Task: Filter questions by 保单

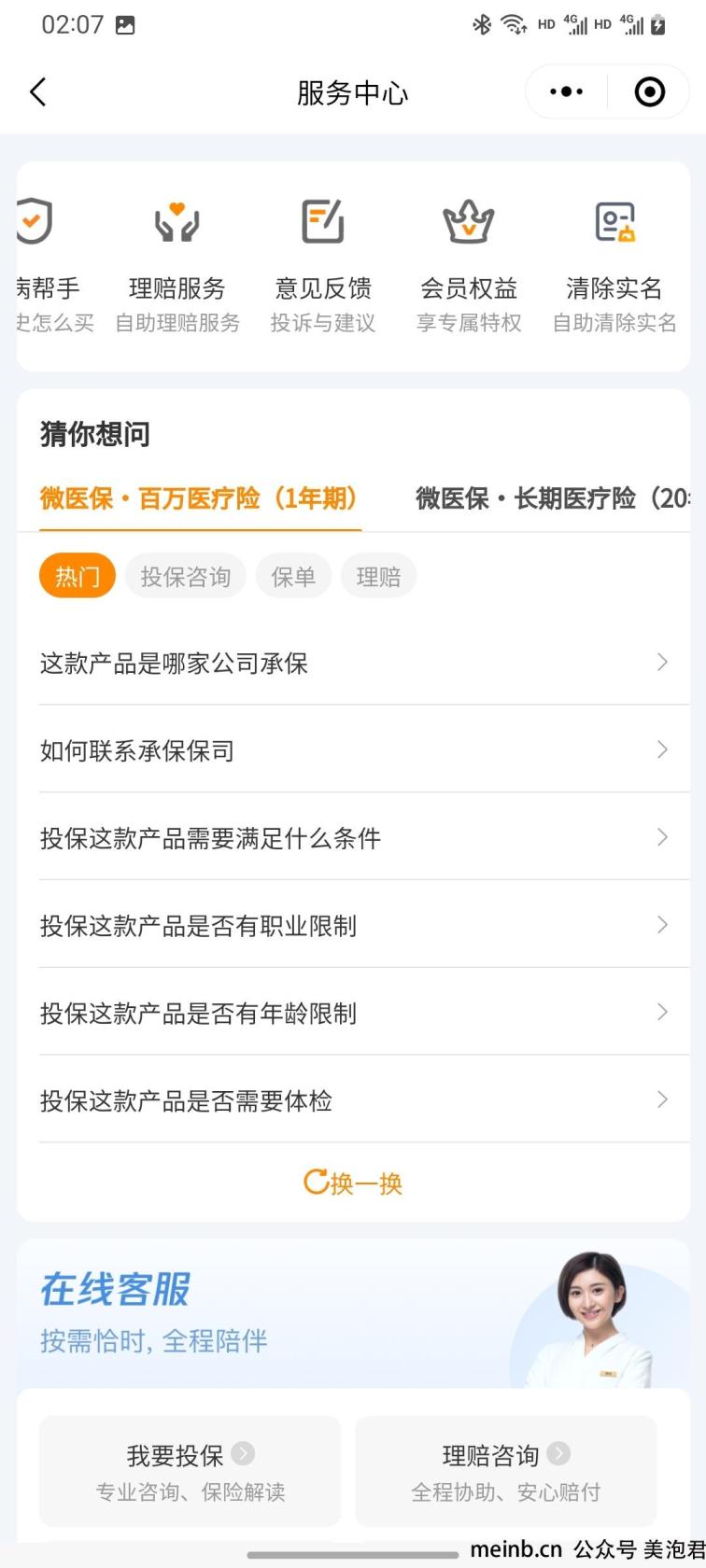Action: (x=293, y=577)
